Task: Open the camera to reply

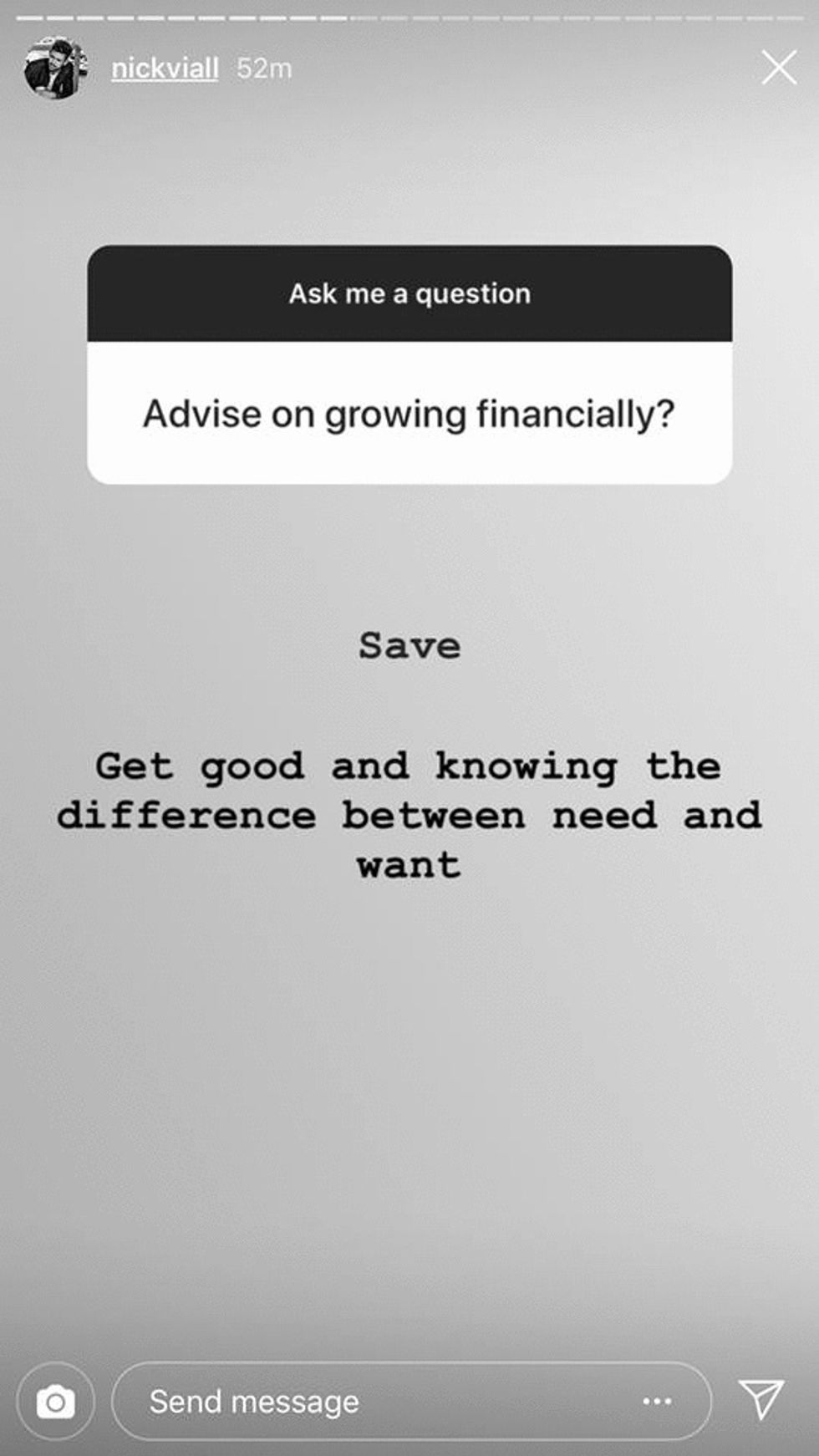Action: pos(55,1402)
